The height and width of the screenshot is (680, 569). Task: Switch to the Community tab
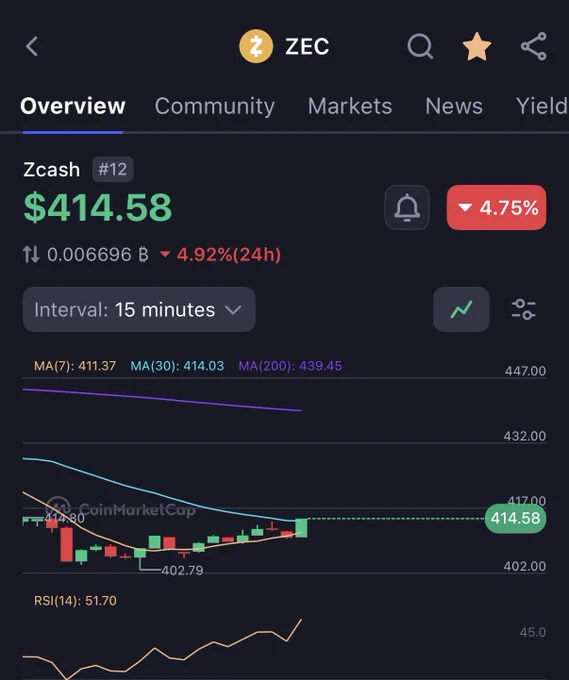point(215,106)
